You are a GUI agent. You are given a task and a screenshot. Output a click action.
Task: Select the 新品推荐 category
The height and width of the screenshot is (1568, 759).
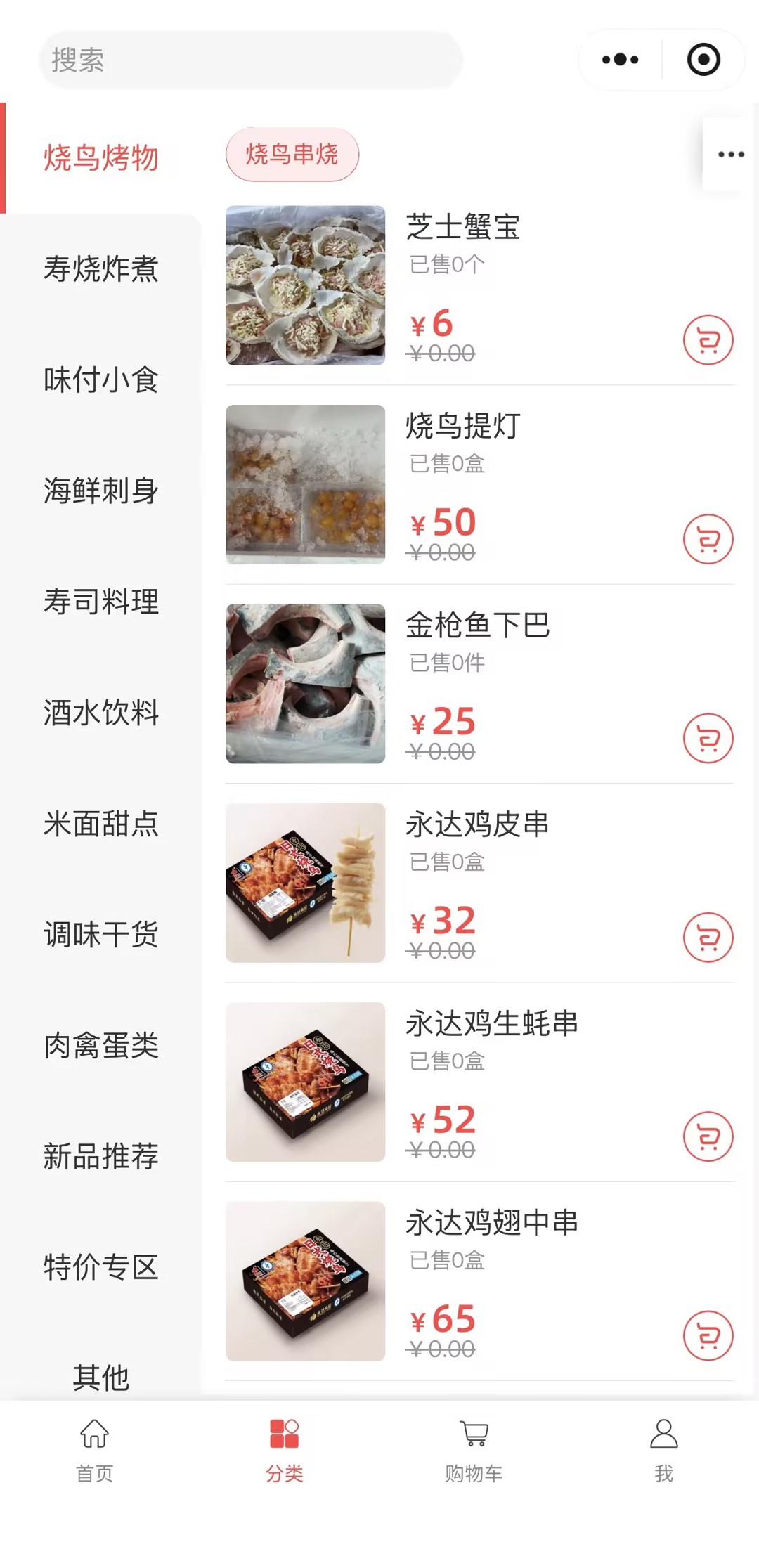[101, 1156]
